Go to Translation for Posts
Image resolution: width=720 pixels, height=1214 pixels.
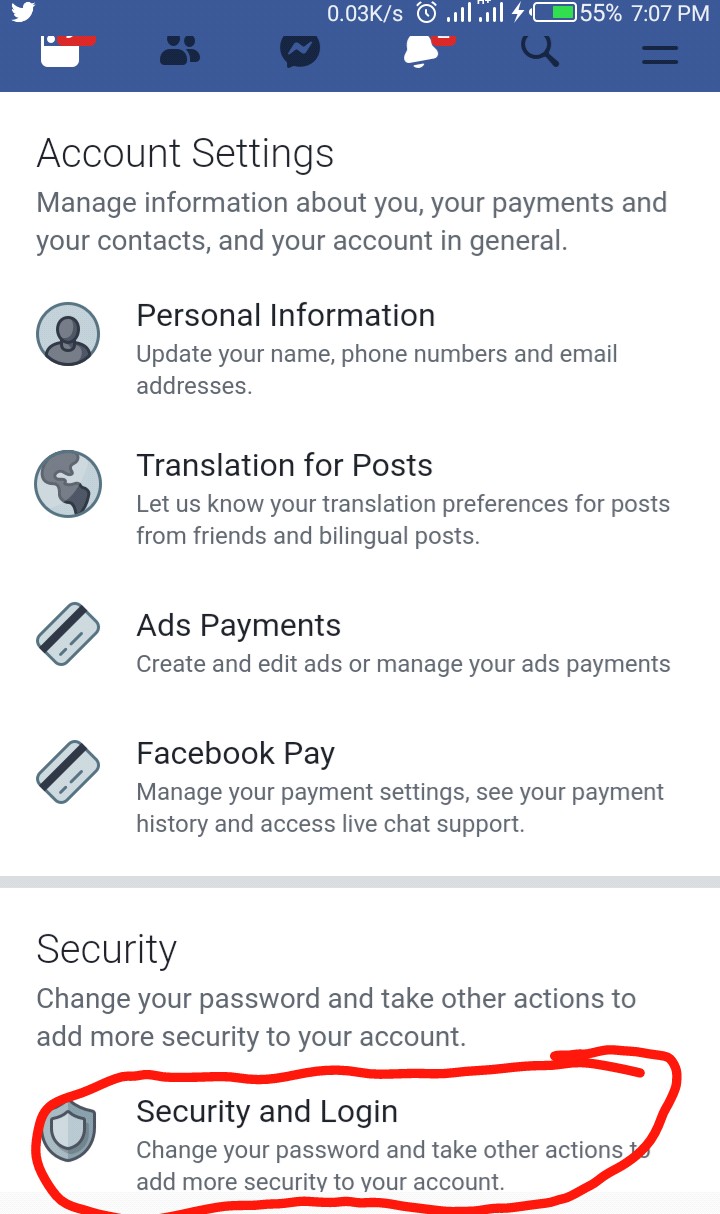pos(284,466)
